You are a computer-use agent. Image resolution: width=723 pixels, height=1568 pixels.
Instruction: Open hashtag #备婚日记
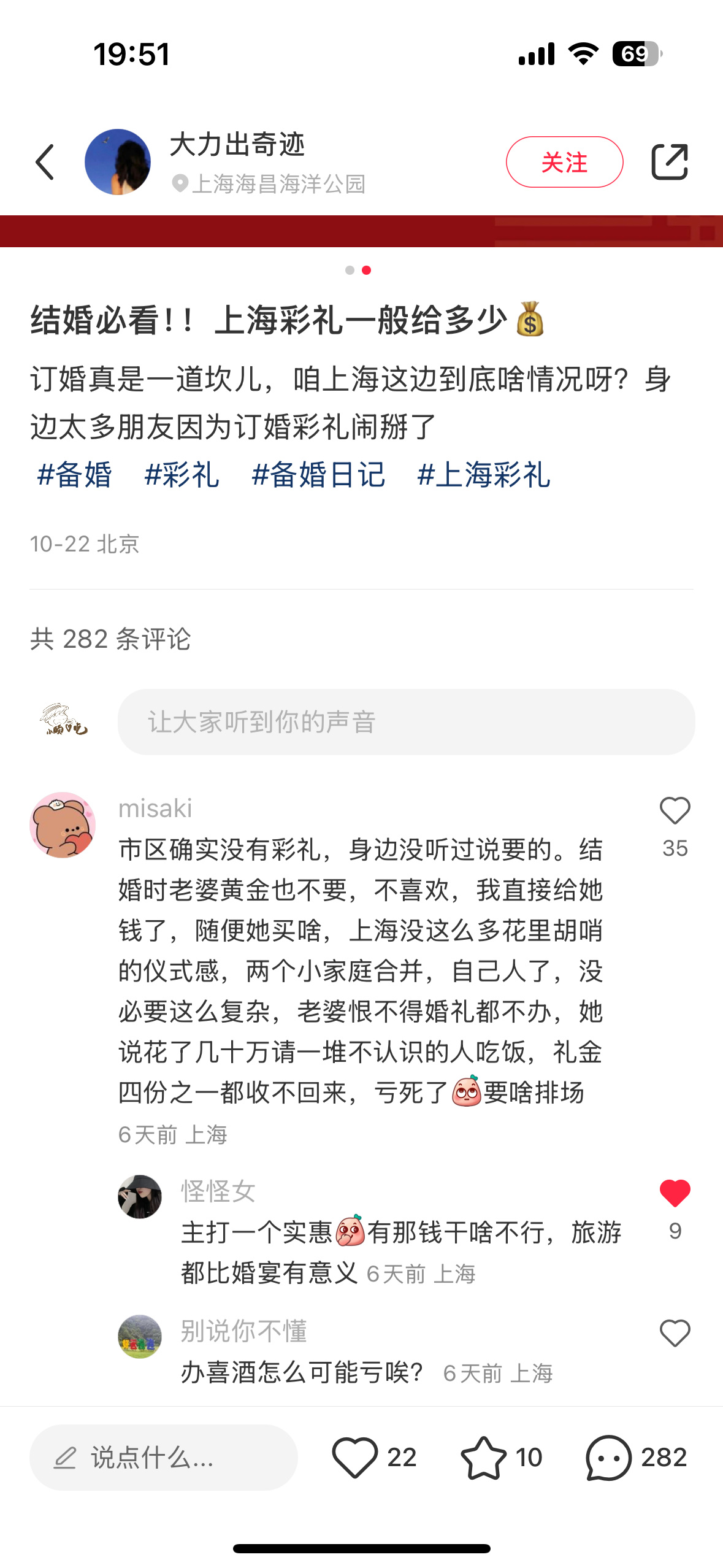click(318, 475)
